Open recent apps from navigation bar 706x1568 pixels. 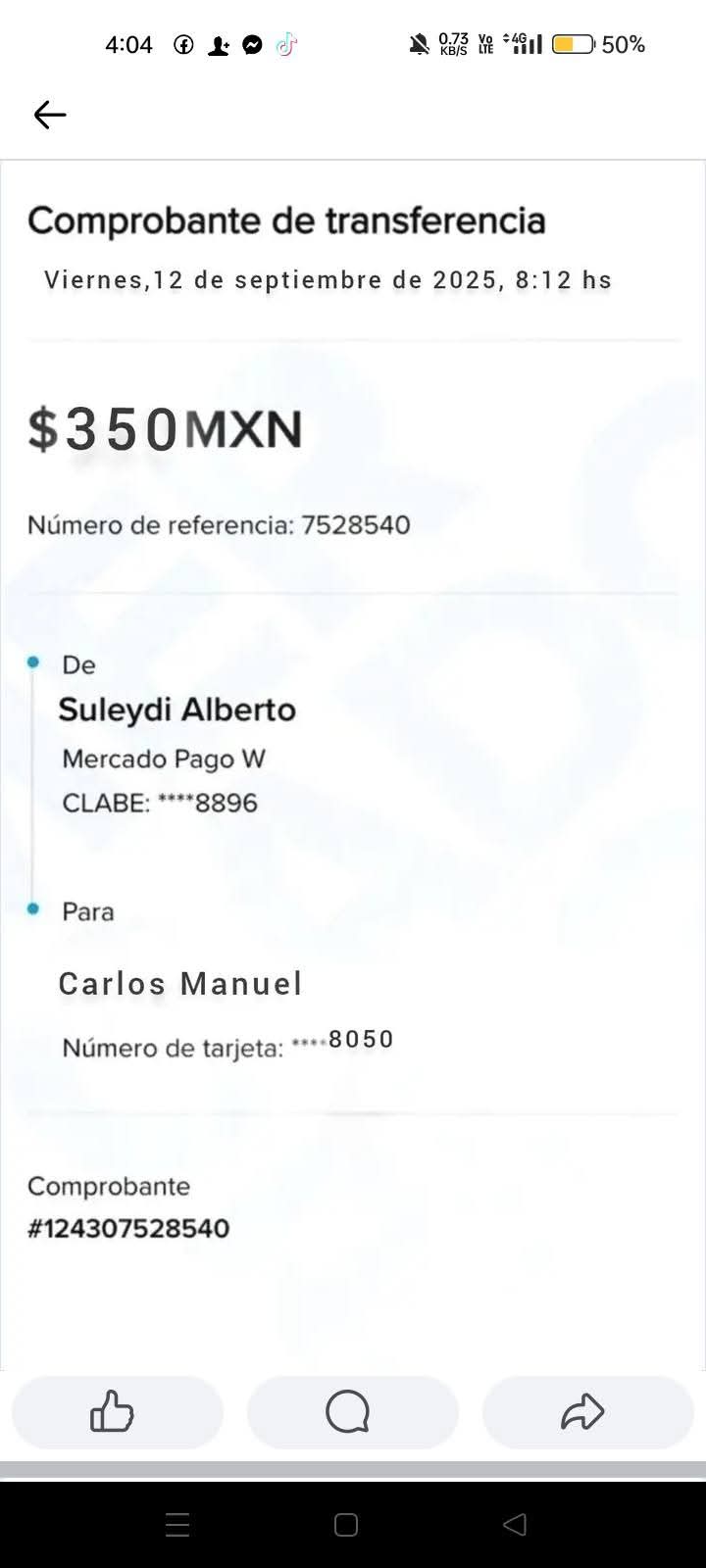click(x=177, y=1525)
